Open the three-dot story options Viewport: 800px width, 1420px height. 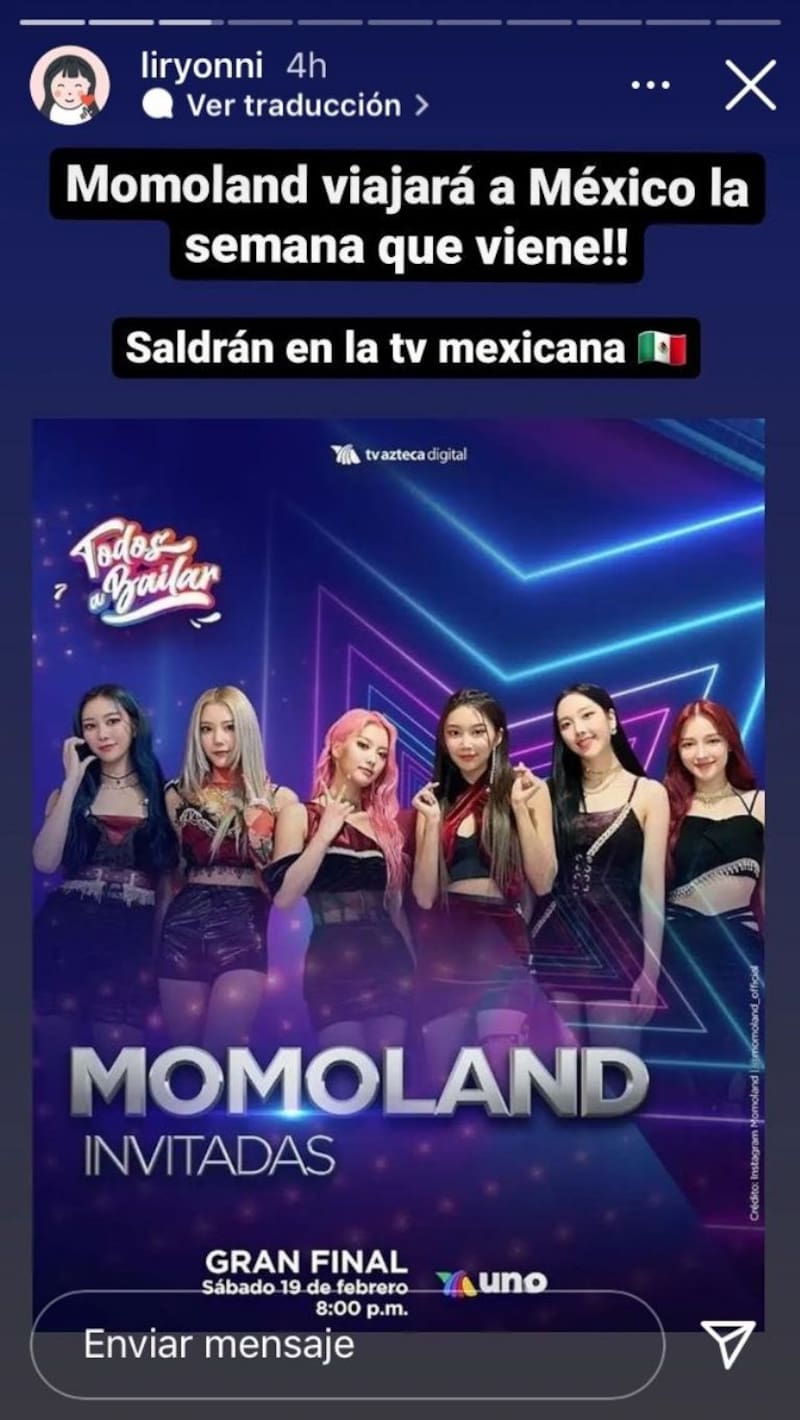pos(650,85)
